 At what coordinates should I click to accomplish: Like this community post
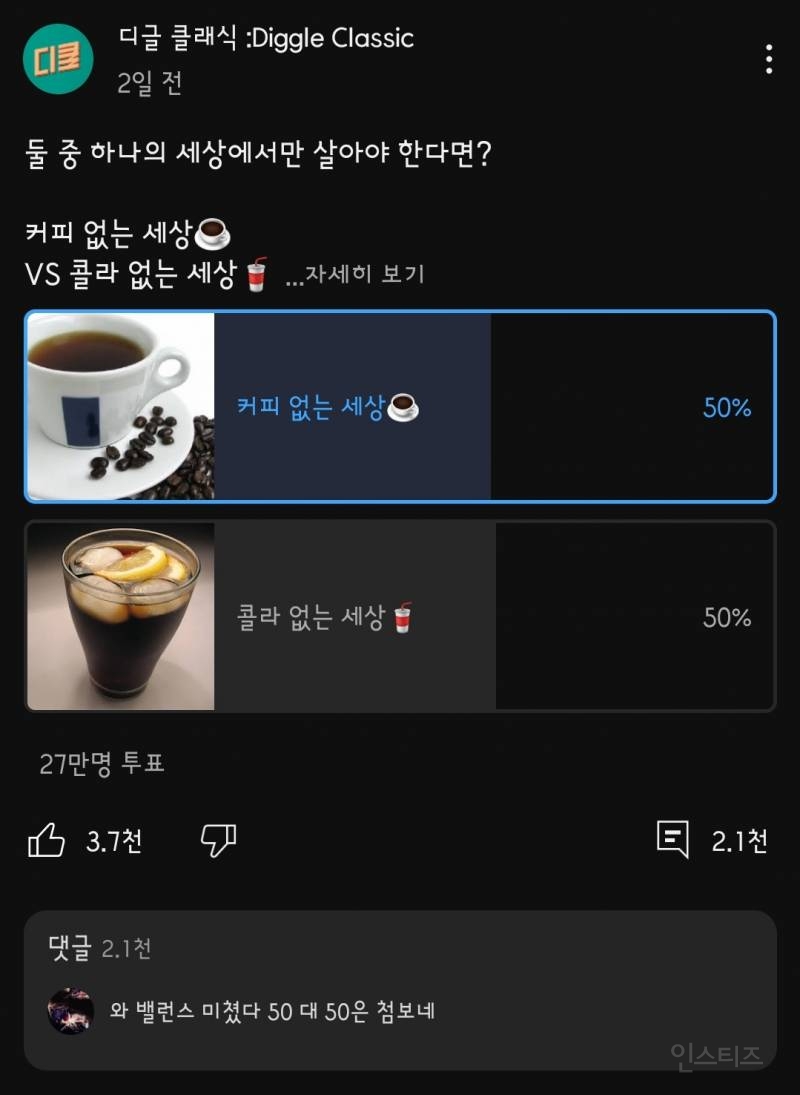click(47, 841)
